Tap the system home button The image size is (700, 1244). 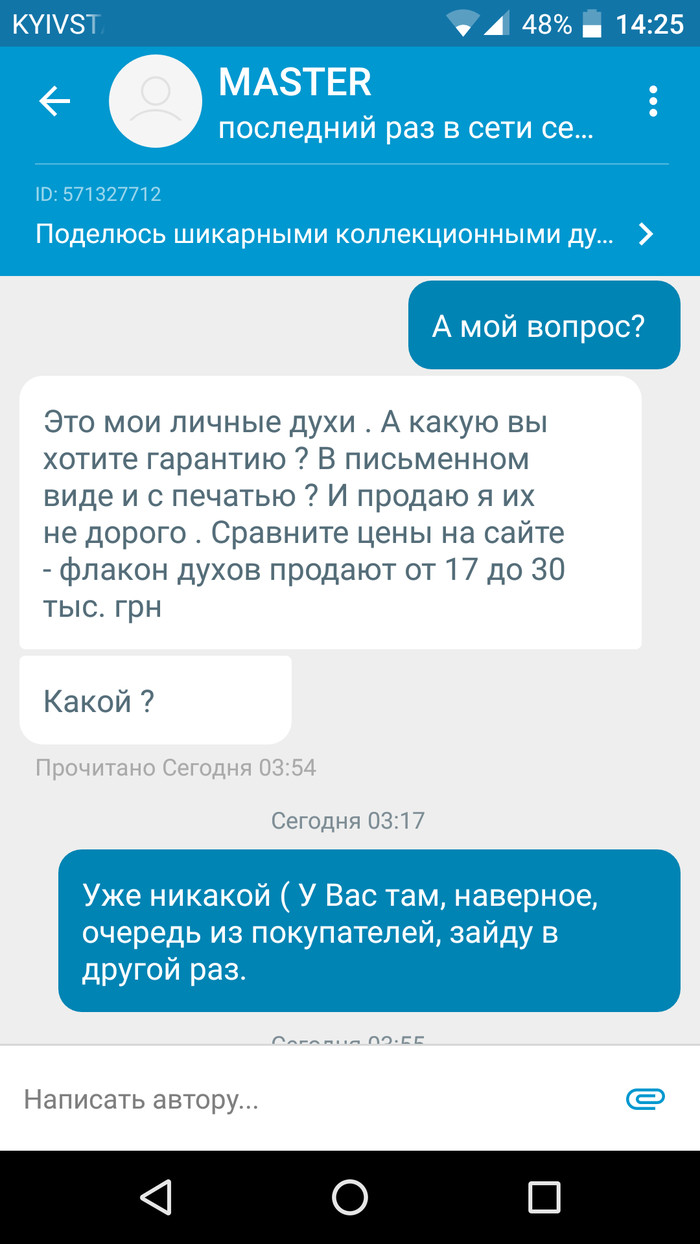click(x=350, y=1197)
